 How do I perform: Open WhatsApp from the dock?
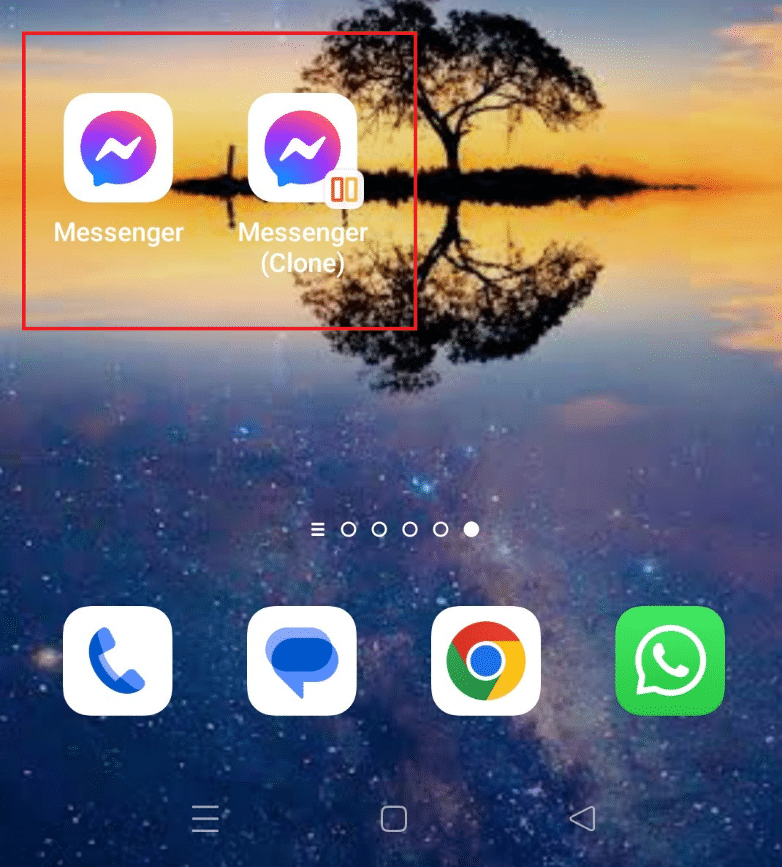point(669,660)
